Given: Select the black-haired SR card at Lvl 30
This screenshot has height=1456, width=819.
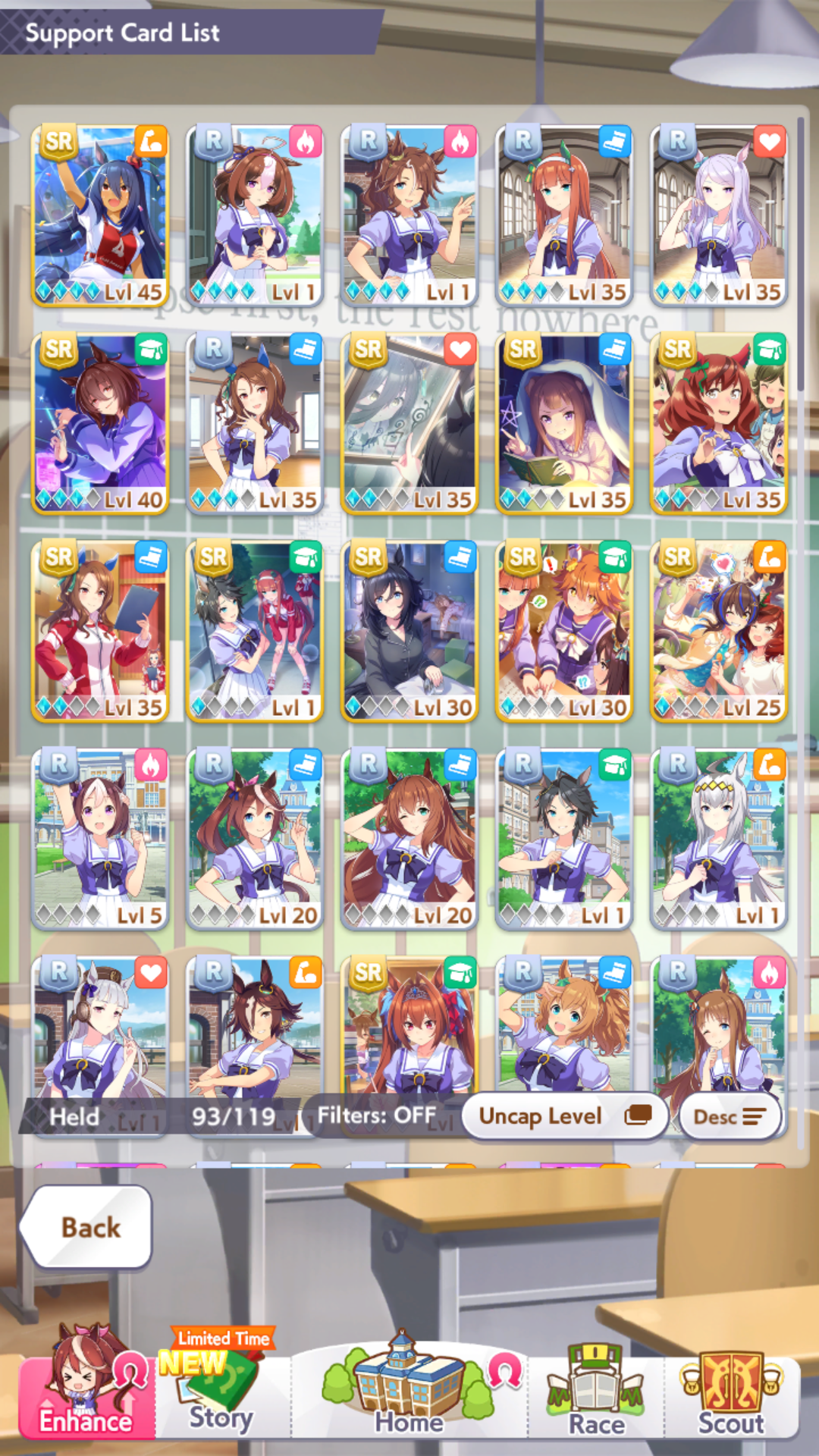Looking at the screenshot, I should (x=409, y=631).
